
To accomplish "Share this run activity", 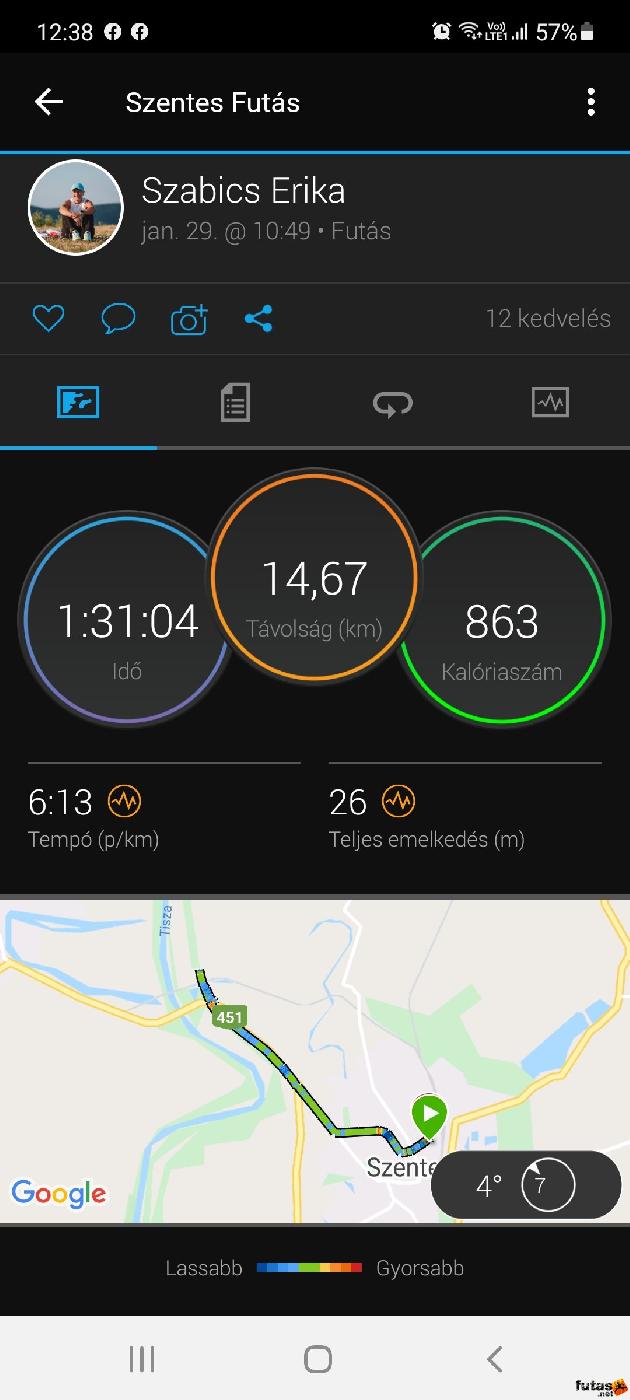I will click(259, 319).
